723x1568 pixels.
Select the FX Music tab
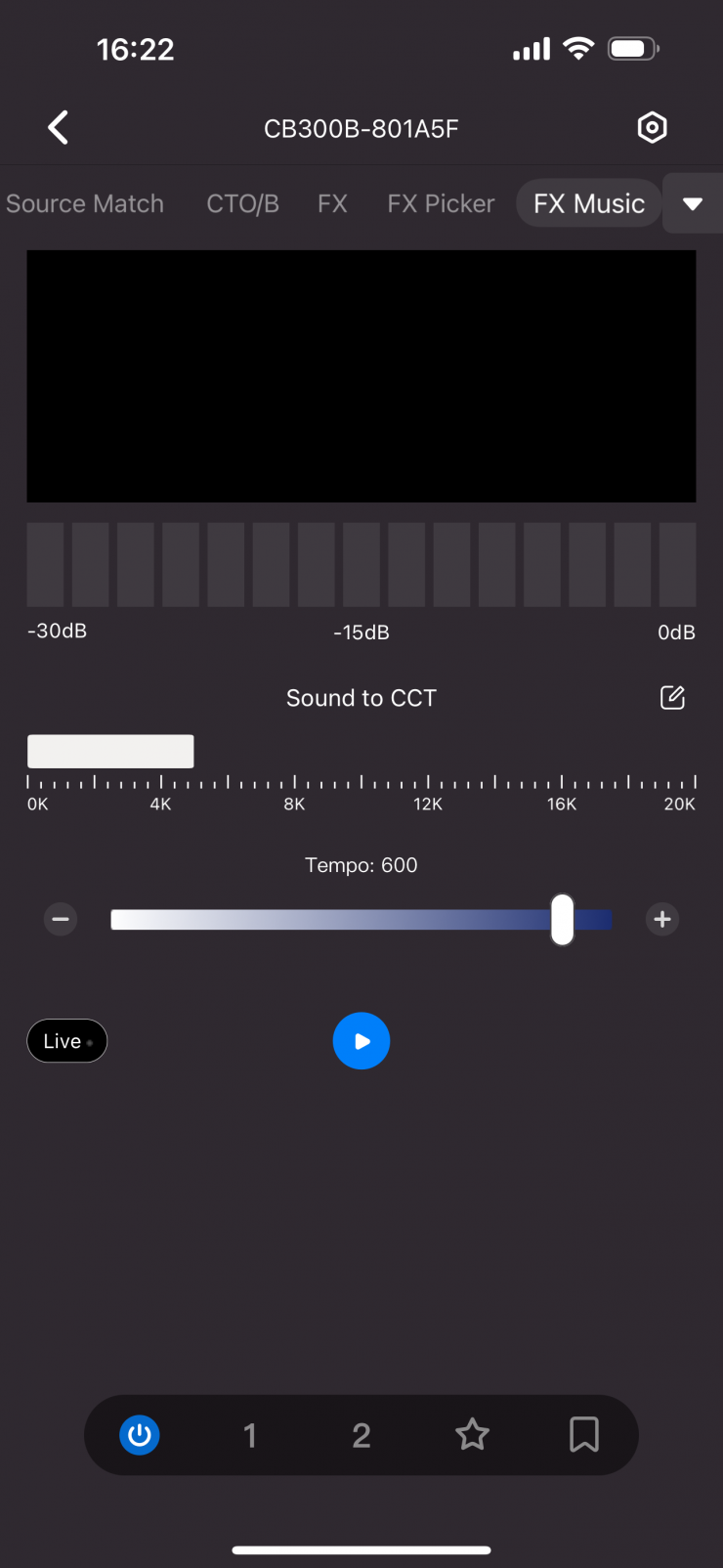pyautogui.click(x=589, y=203)
